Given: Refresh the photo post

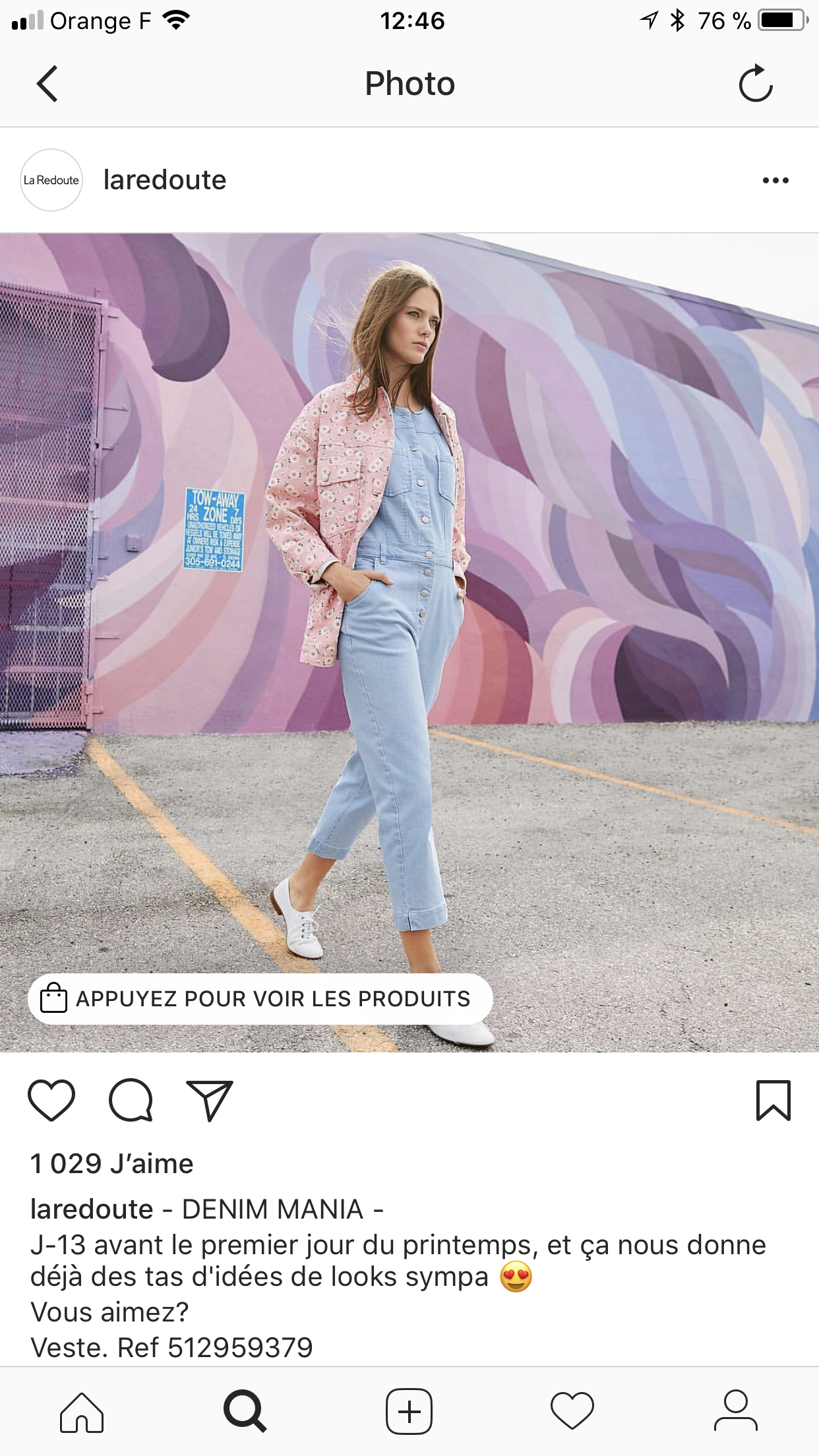Looking at the screenshot, I should 756,83.
